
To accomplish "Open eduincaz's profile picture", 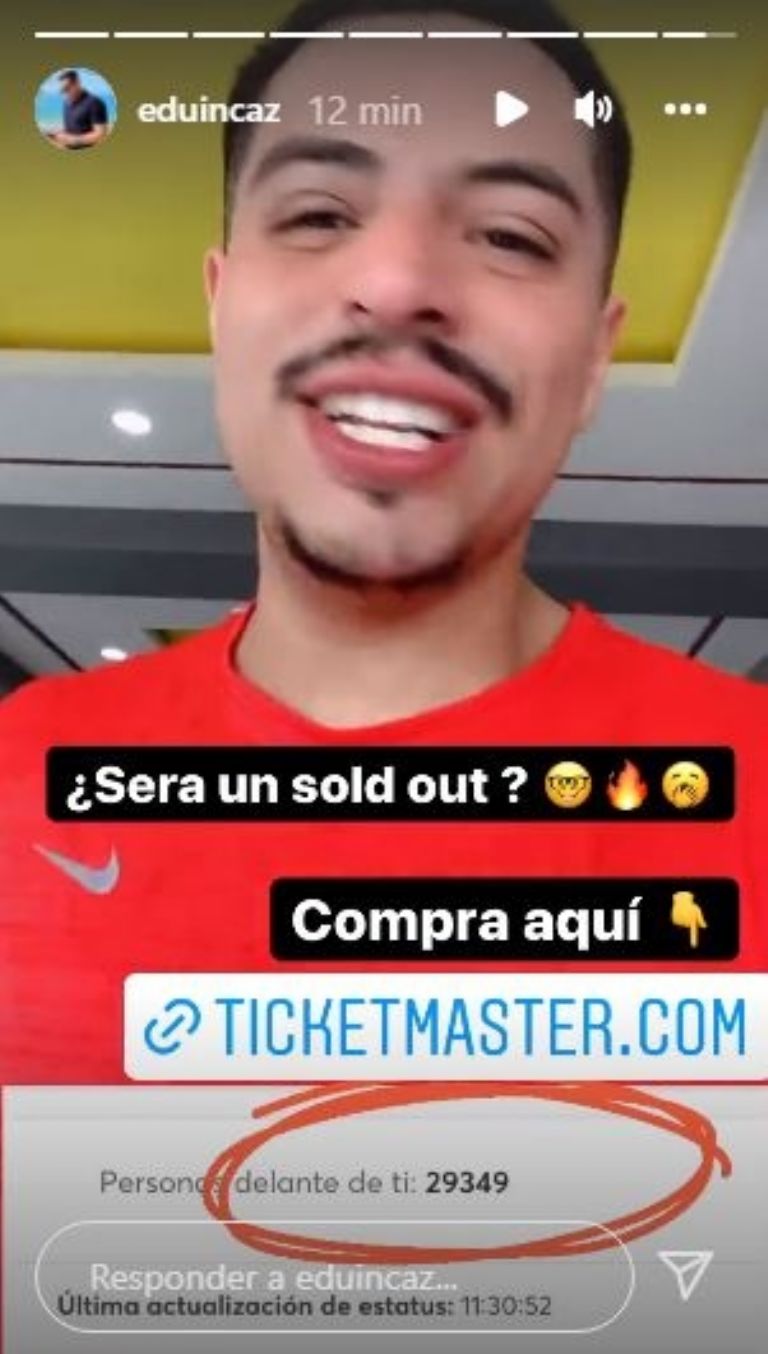I will (75, 110).
